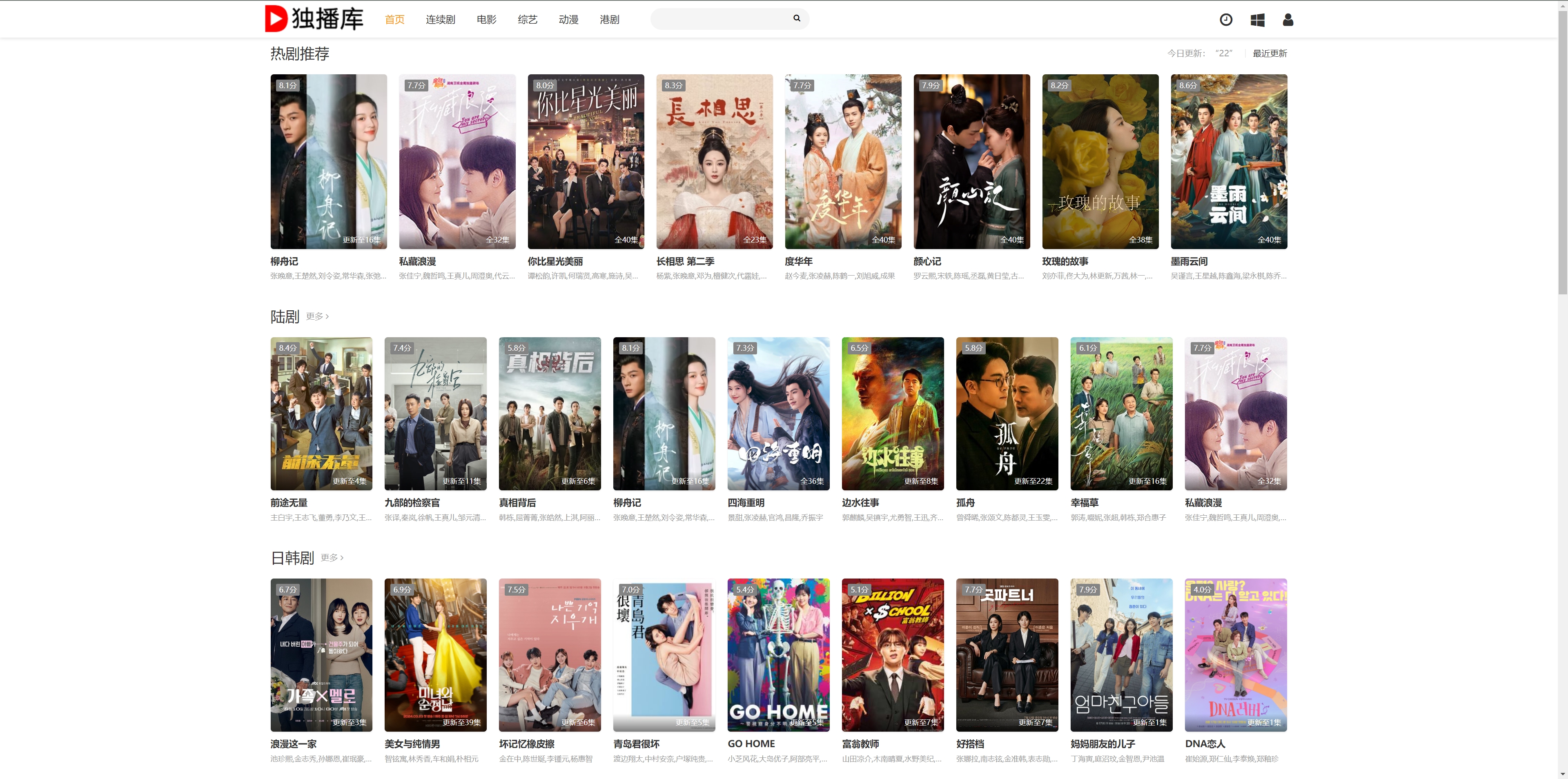Switch to the 连续剧 tab
Image resolution: width=1568 pixels, height=779 pixels.
pyautogui.click(x=440, y=20)
